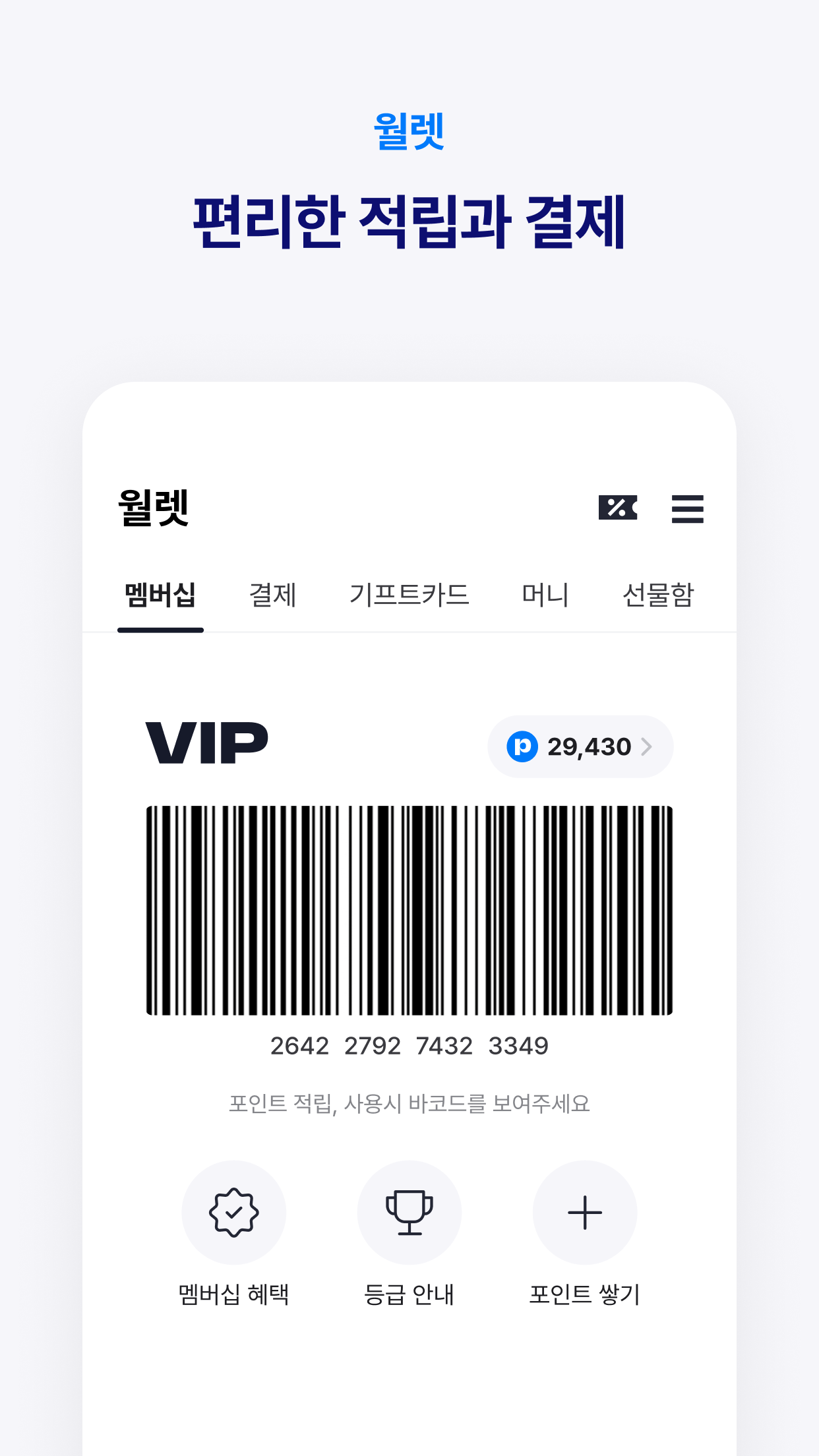Switch to the 결제 tab
This screenshot has height=1456, width=819.
pyautogui.click(x=272, y=594)
